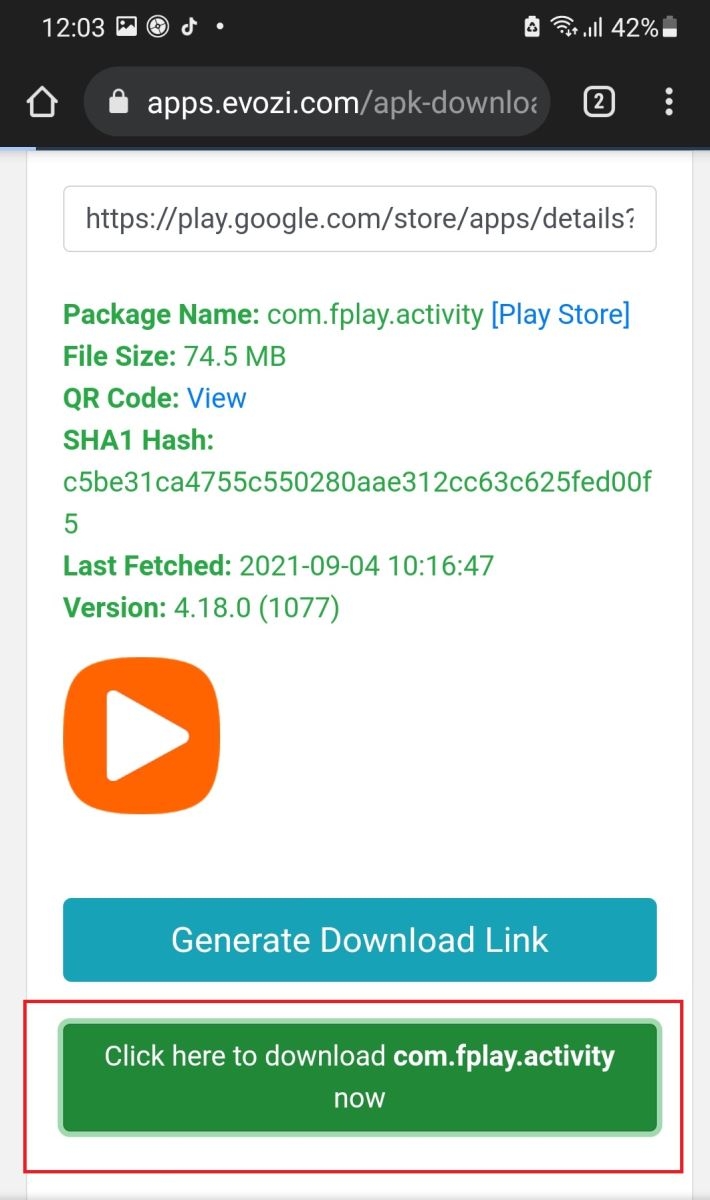
Task: Click here to download com.fplay.activity now
Action: pos(359,1077)
